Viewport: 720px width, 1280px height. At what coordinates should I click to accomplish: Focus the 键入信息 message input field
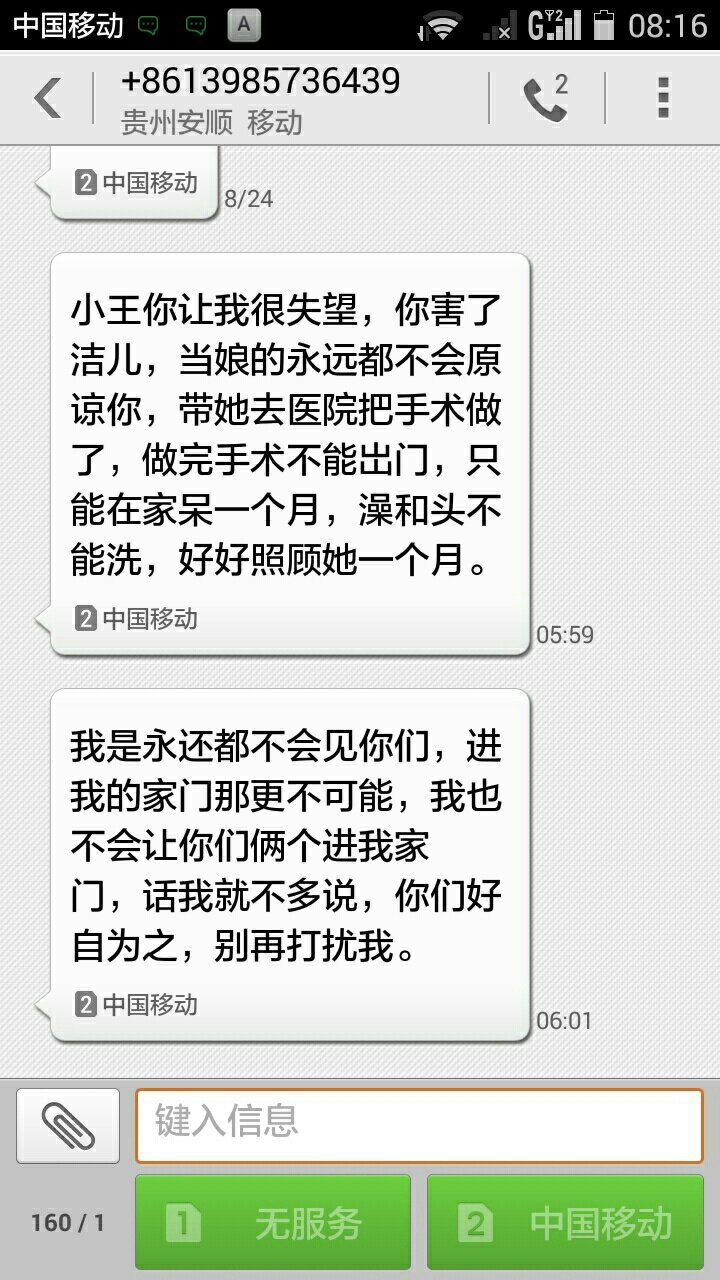click(x=419, y=1125)
